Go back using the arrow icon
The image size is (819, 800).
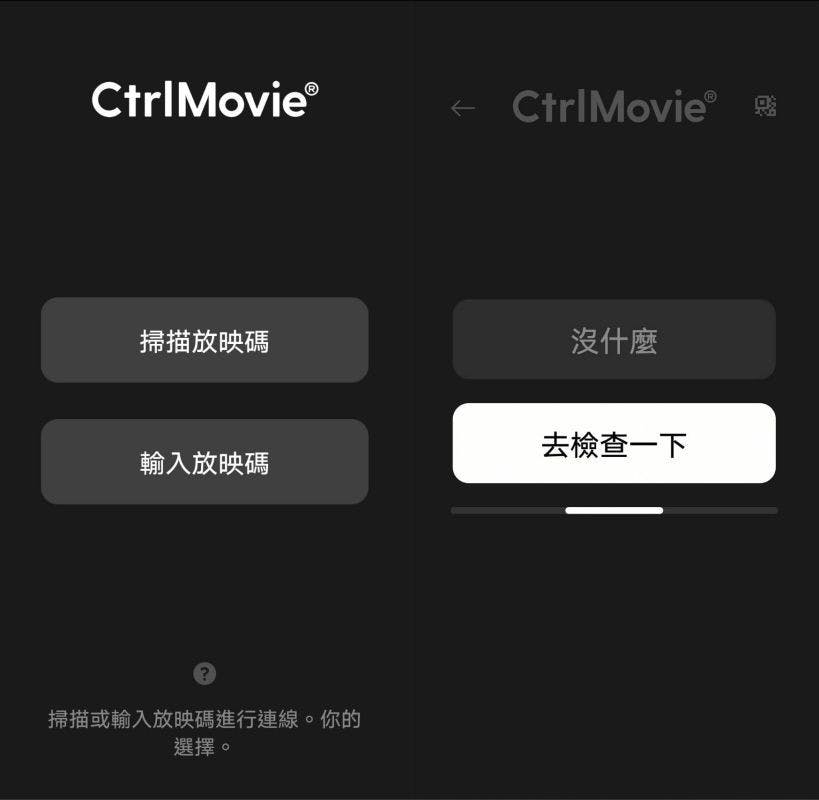(462, 108)
